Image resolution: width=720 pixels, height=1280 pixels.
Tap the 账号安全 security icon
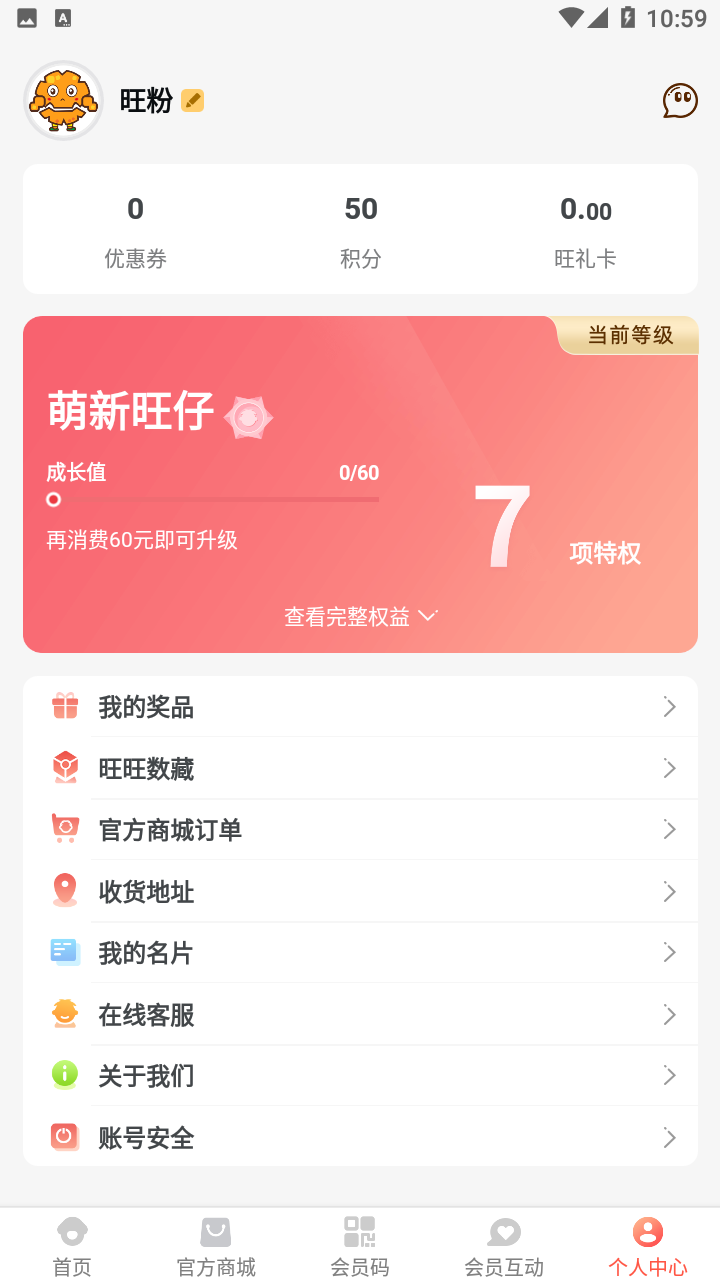(x=64, y=1137)
